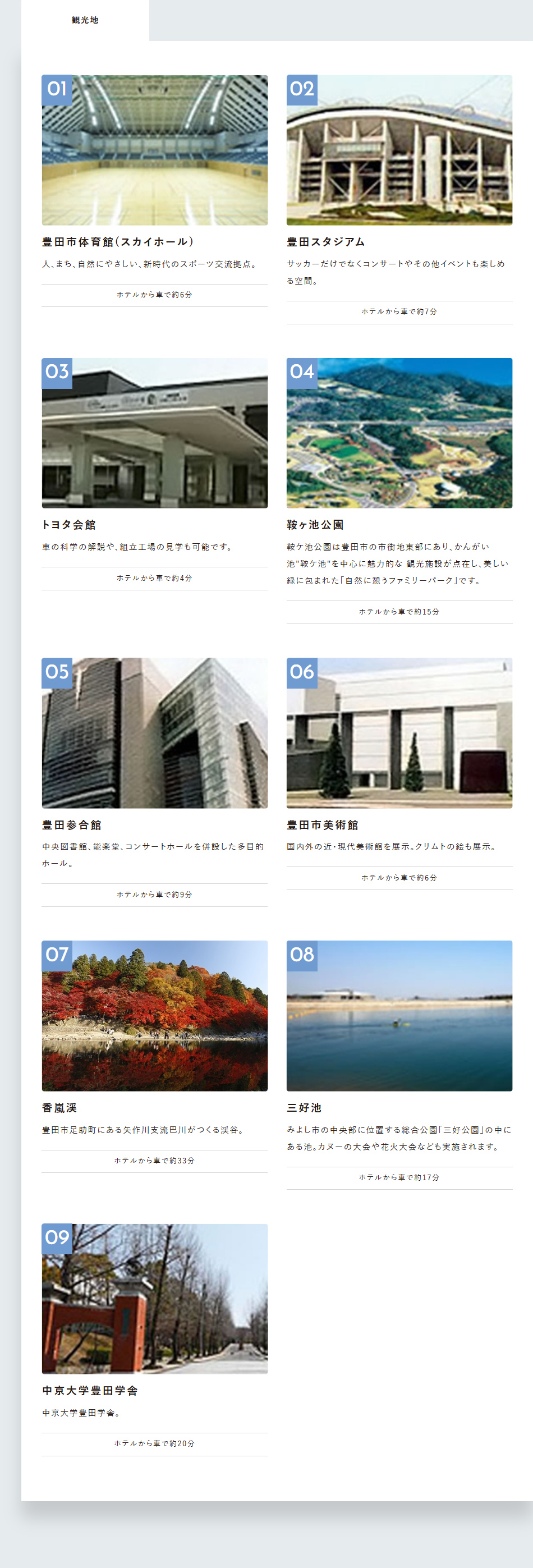Image resolution: width=533 pixels, height=1568 pixels.
Task: Click the 01 number badge
Action: (x=56, y=90)
